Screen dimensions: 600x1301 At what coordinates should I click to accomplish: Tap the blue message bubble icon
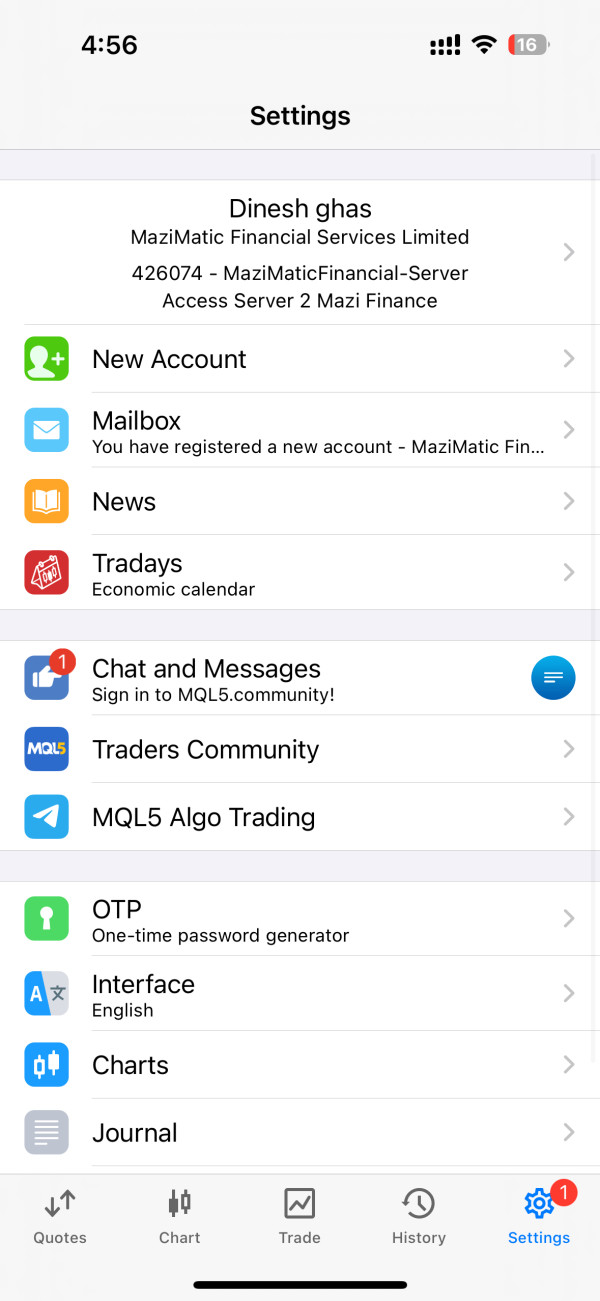(553, 679)
